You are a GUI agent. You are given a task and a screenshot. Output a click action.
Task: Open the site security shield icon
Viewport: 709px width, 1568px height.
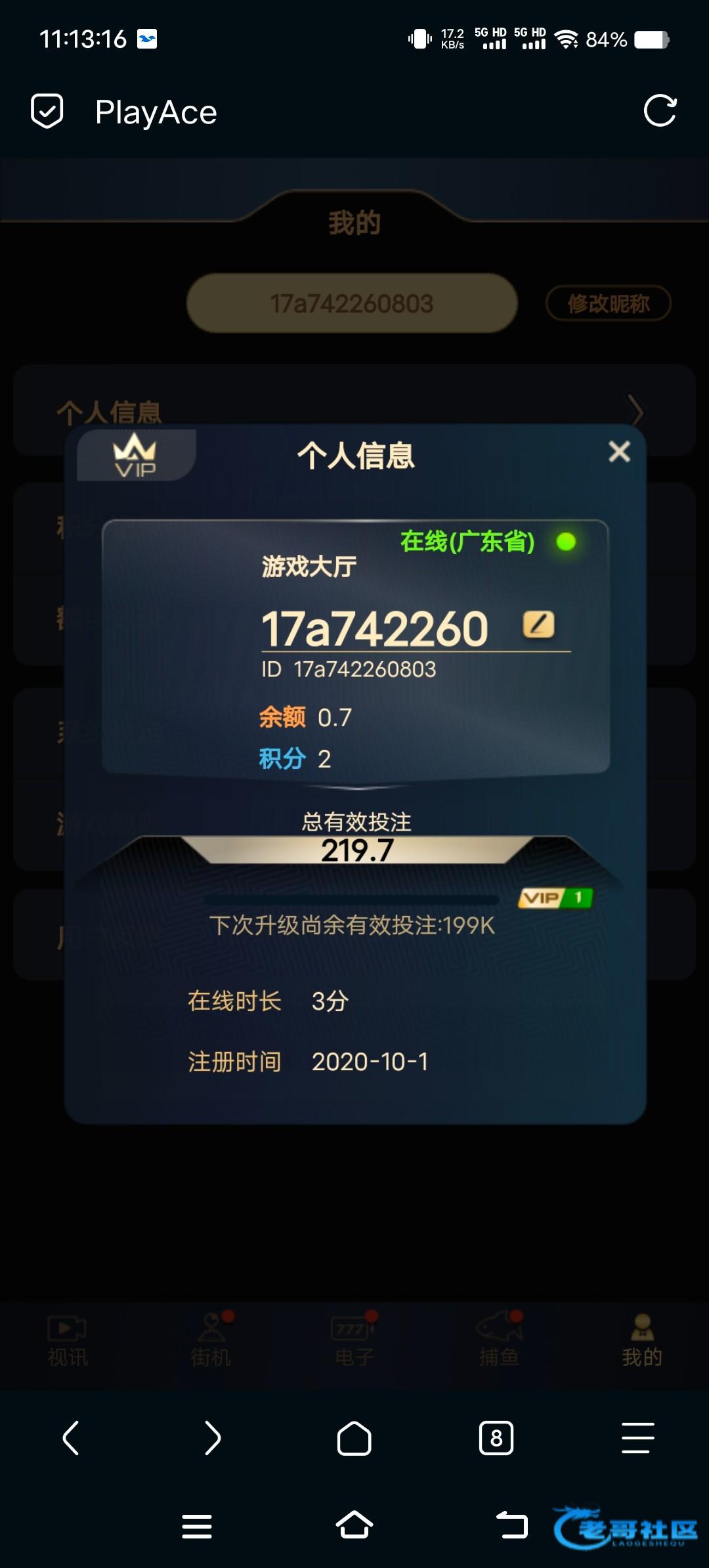[x=47, y=111]
